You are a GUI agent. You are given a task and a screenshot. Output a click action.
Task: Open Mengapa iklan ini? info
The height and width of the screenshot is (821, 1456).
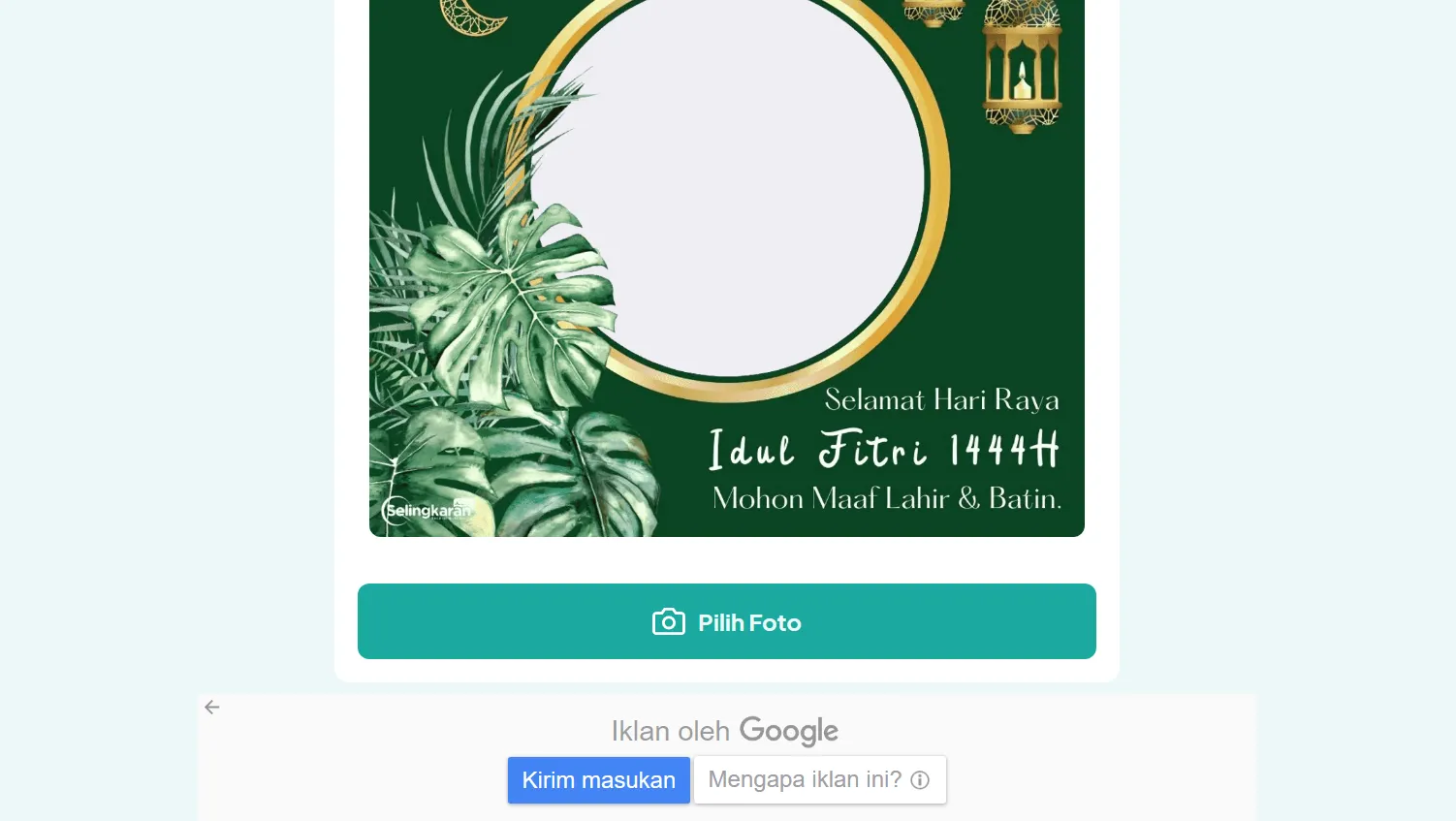click(819, 780)
